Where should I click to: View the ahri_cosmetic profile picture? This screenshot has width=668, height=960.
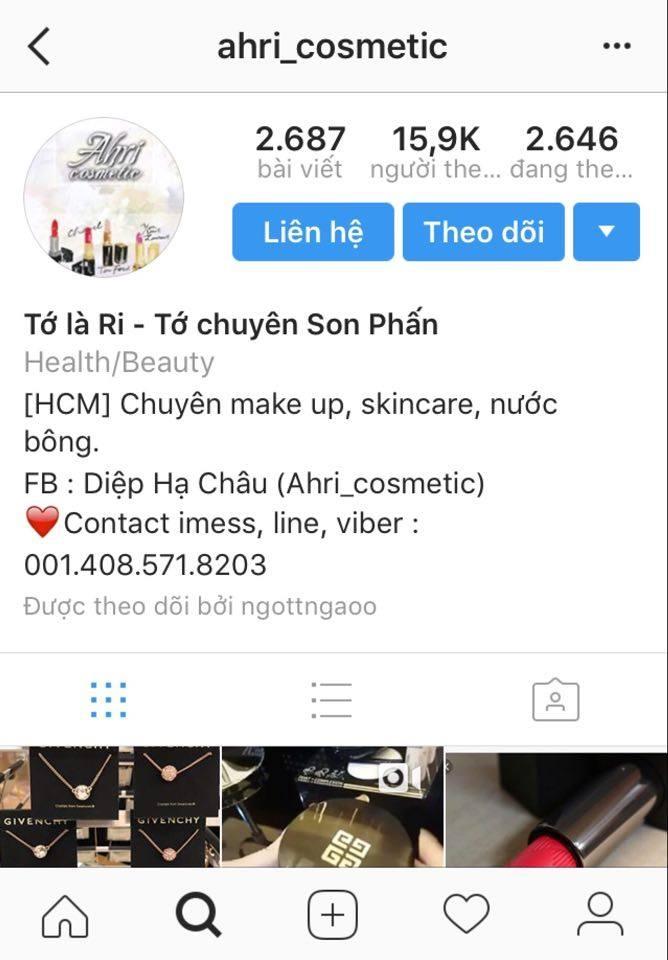(x=104, y=198)
